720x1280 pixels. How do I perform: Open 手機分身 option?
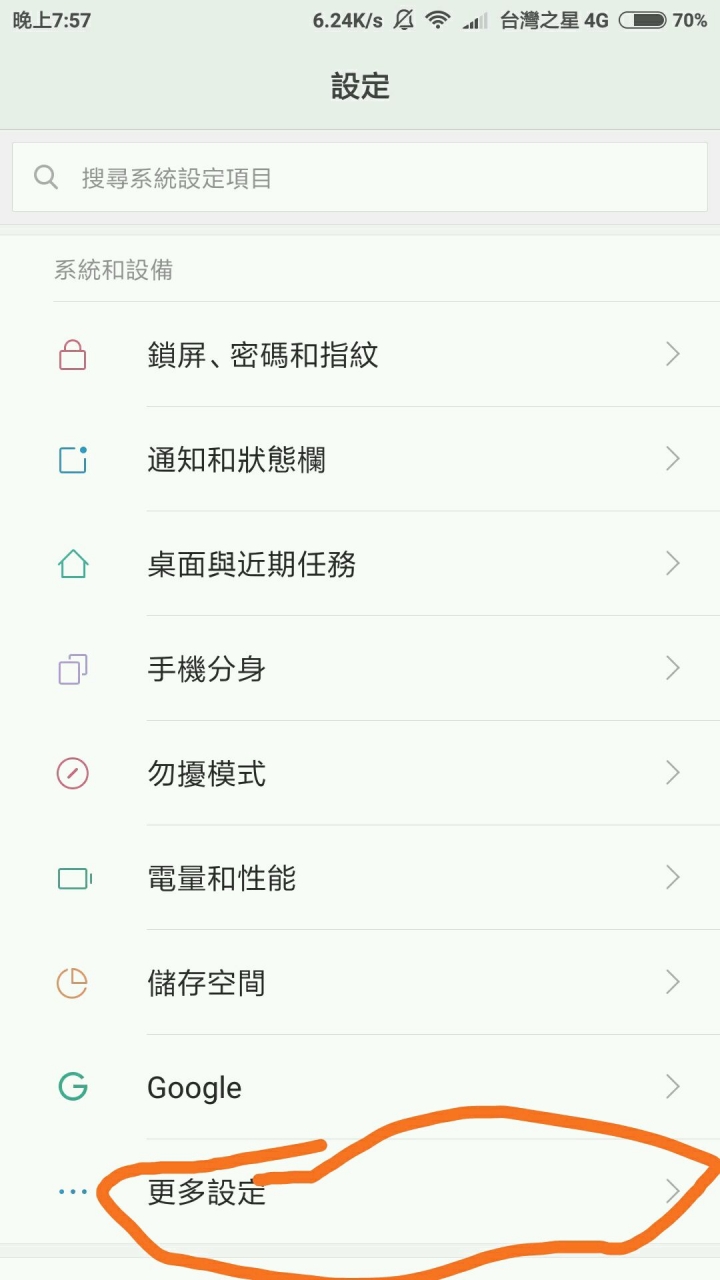pos(360,668)
